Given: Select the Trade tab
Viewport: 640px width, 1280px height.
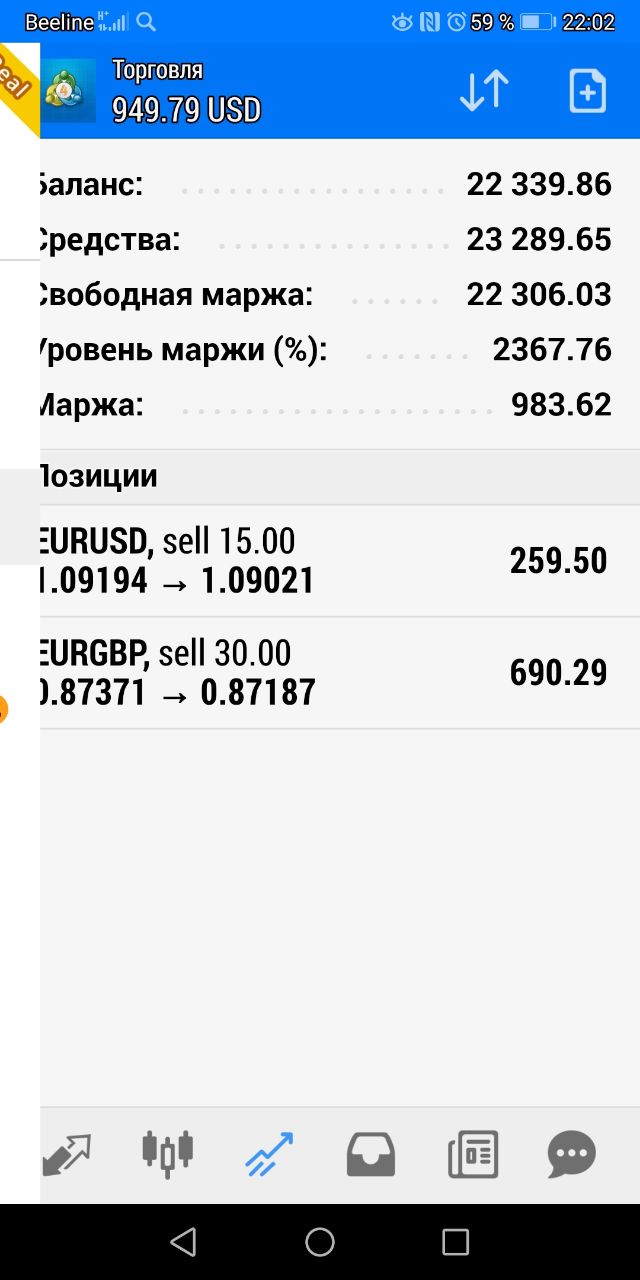Looking at the screenshot, I should click(269, 1155).
